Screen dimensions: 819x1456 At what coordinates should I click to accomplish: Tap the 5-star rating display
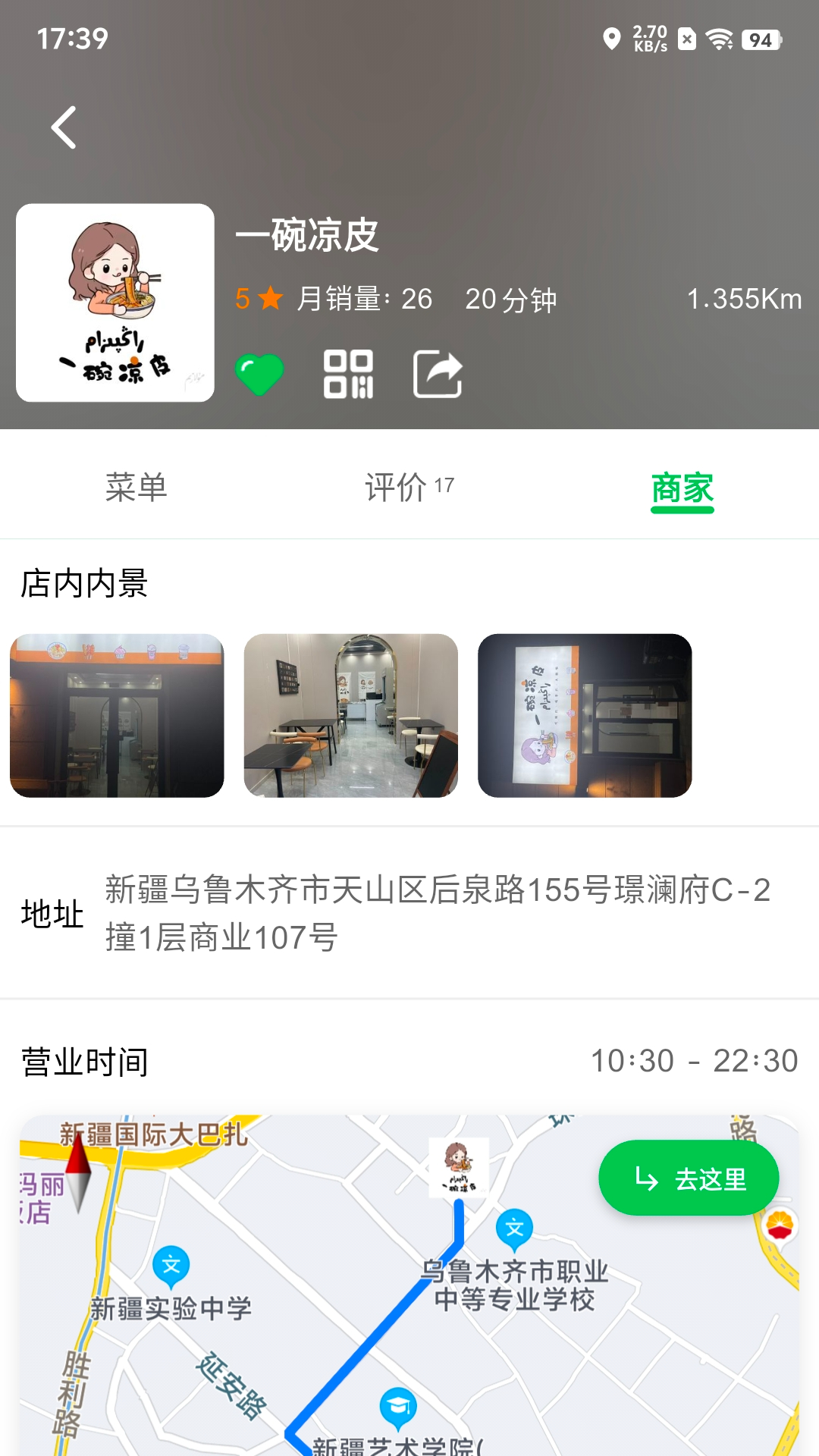point(258,299)
